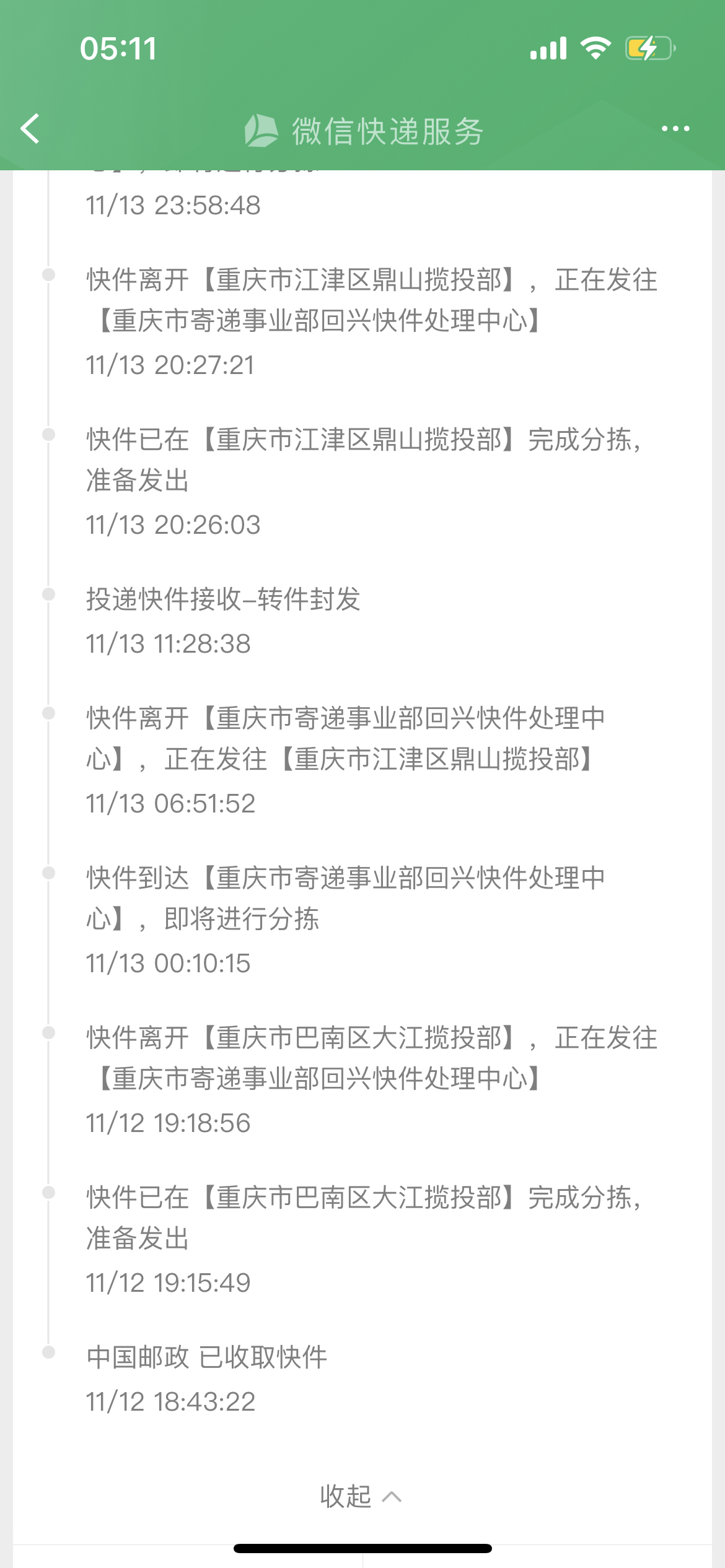The image size is (725, 1568).
Task: Select the 中国邮政 已收取快件 tracking entry
Action: pos(207,1356)
